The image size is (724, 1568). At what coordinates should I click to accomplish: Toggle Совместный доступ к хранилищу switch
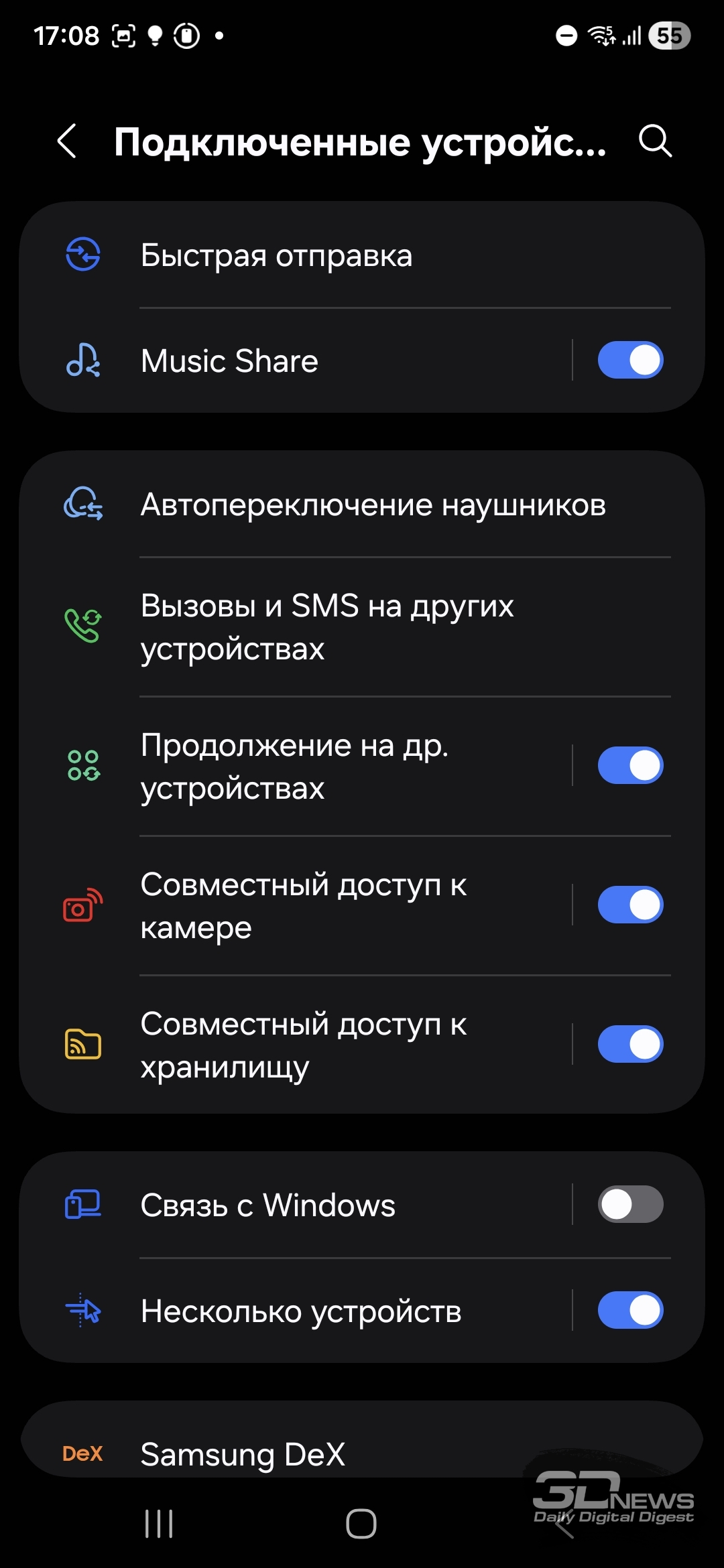[630, 1044]
